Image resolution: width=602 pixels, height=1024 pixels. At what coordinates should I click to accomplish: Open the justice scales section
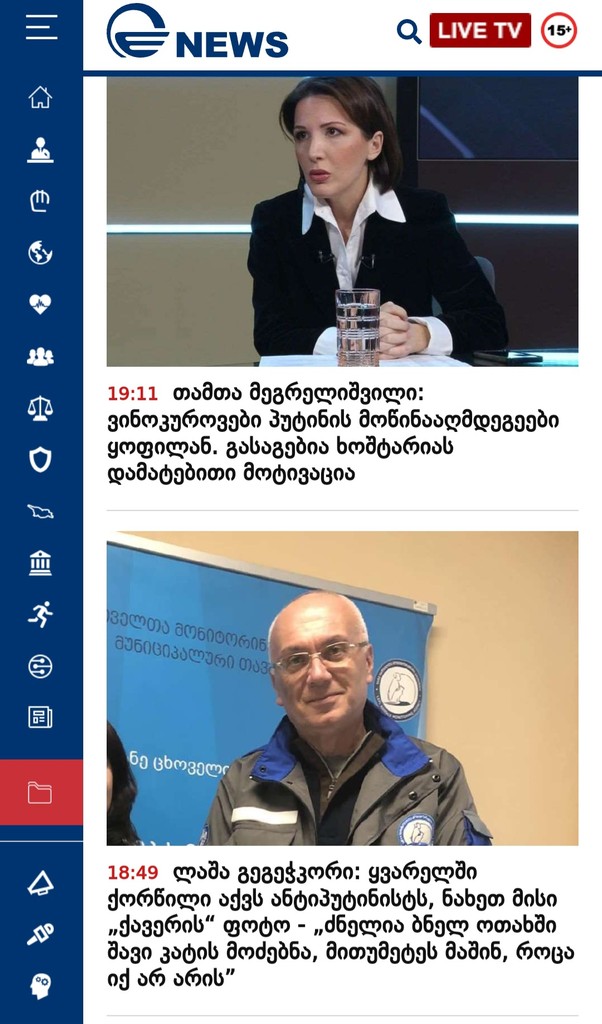pos(40,408)
